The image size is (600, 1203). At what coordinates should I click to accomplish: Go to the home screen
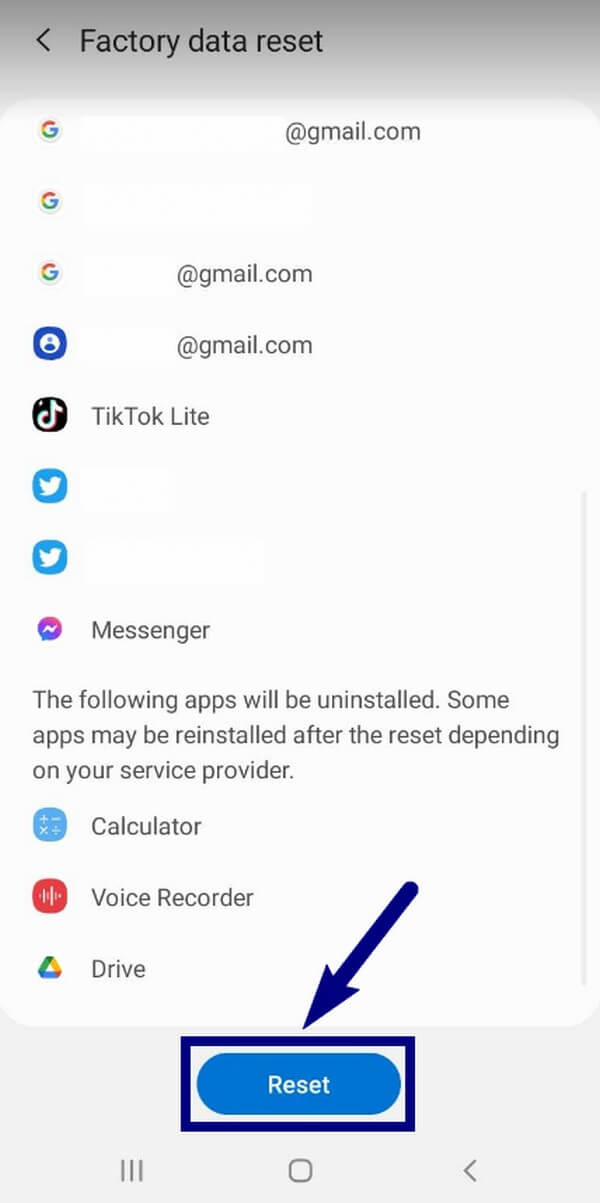point(299,1170)
